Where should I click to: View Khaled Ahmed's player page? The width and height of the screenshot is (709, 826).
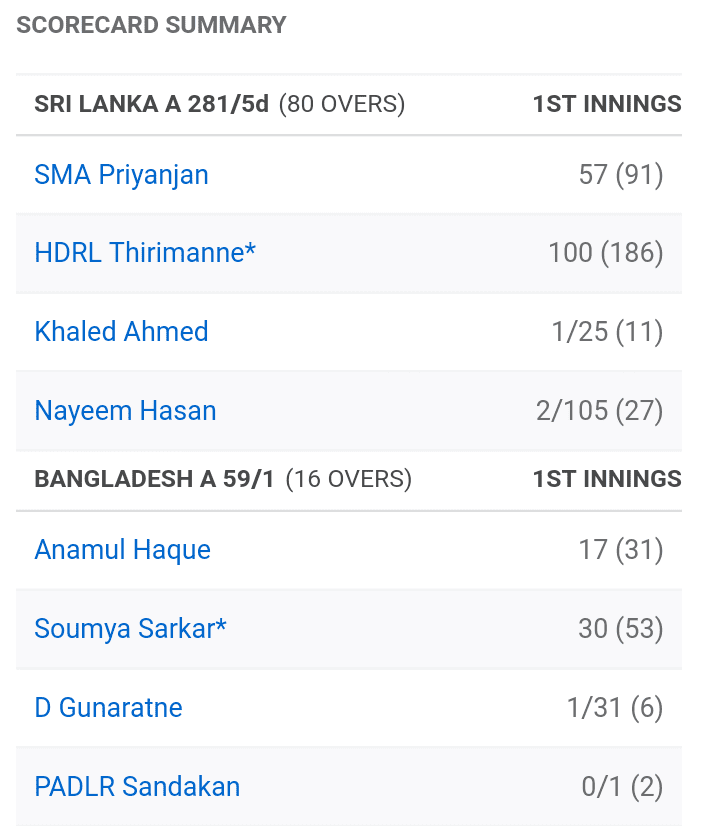[121, 332]
